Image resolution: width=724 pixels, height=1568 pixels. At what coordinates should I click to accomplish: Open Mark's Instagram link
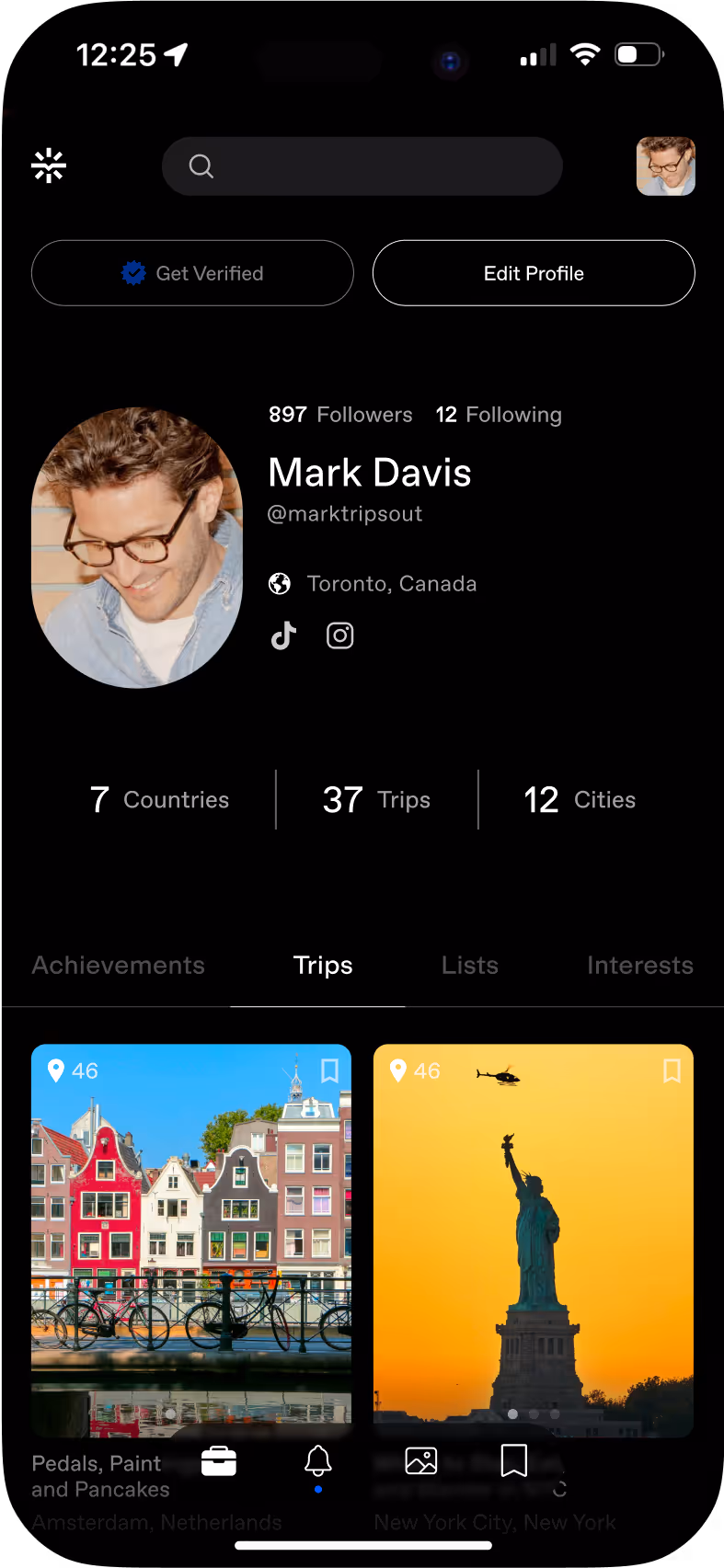point(340,635)
